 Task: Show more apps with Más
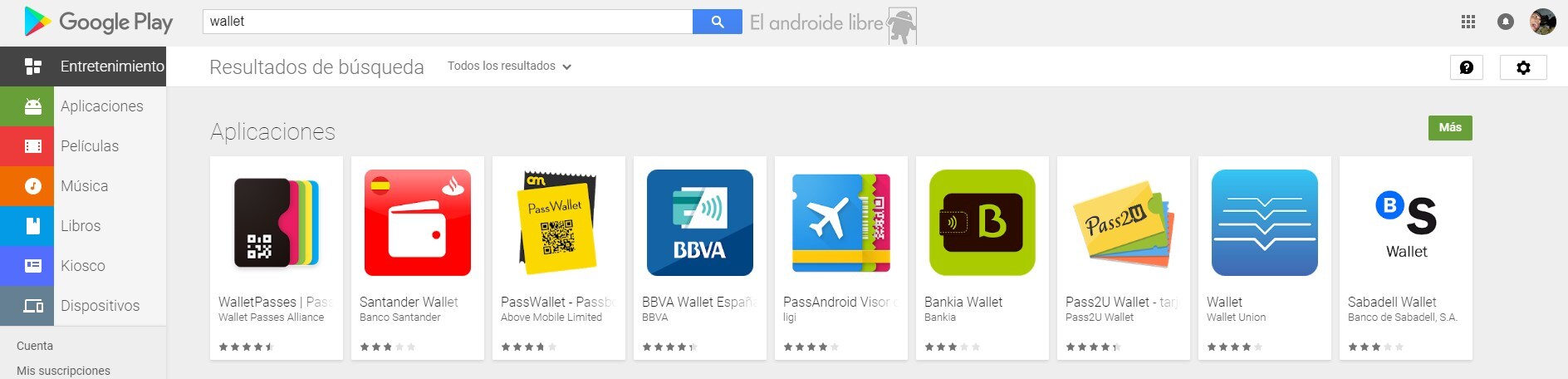tap(1449, 127)
